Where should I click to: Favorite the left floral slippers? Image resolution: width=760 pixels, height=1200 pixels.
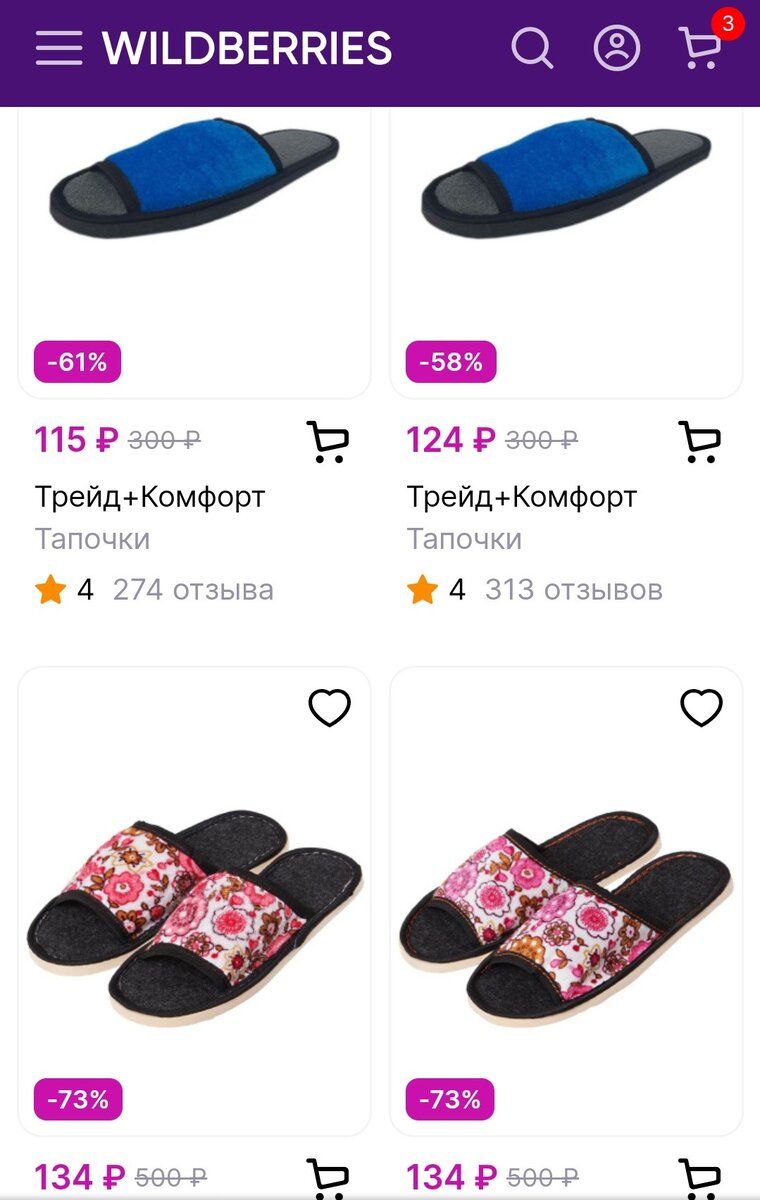(x=329, y=708)
